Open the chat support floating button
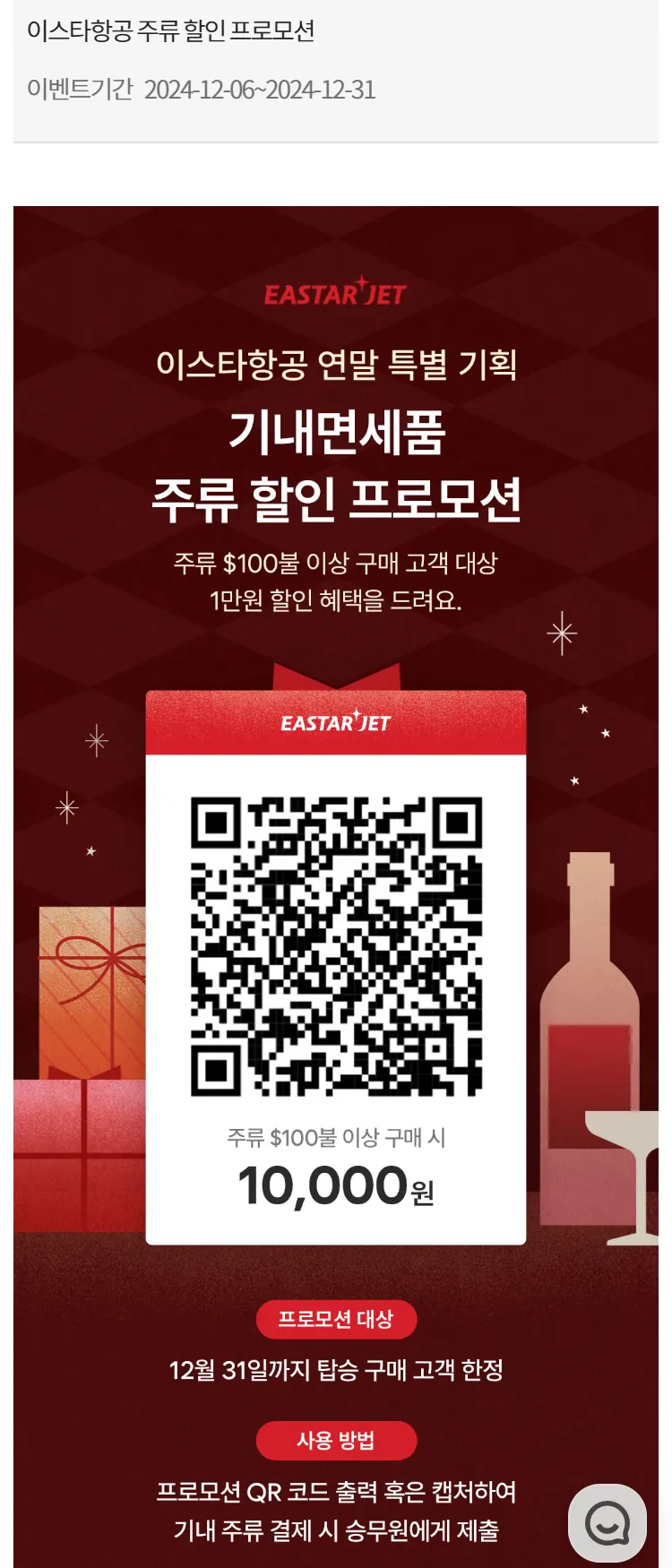Screen dimensions: 672x1568 pos(607,1522)
